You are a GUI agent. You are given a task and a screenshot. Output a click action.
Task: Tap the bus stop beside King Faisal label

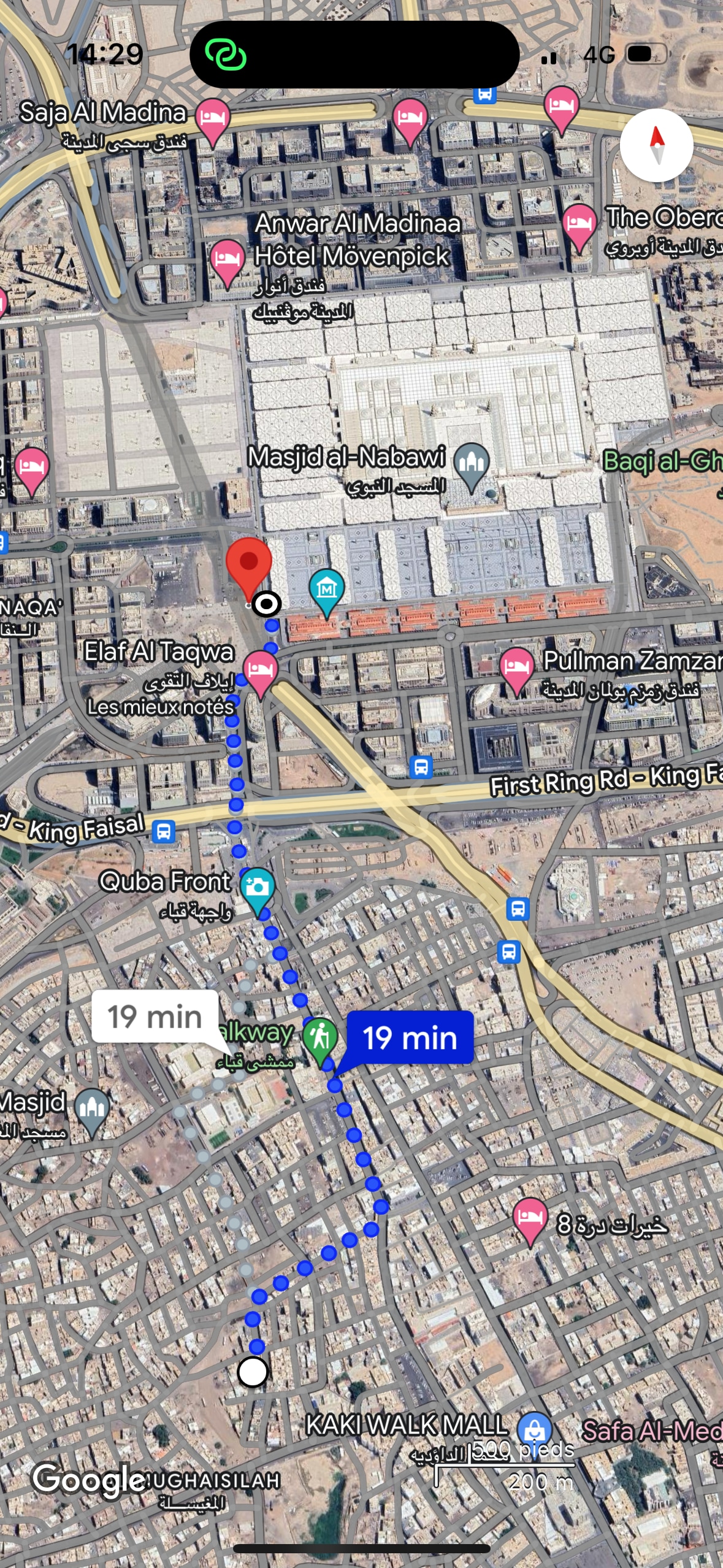click(x=164, y=832)
